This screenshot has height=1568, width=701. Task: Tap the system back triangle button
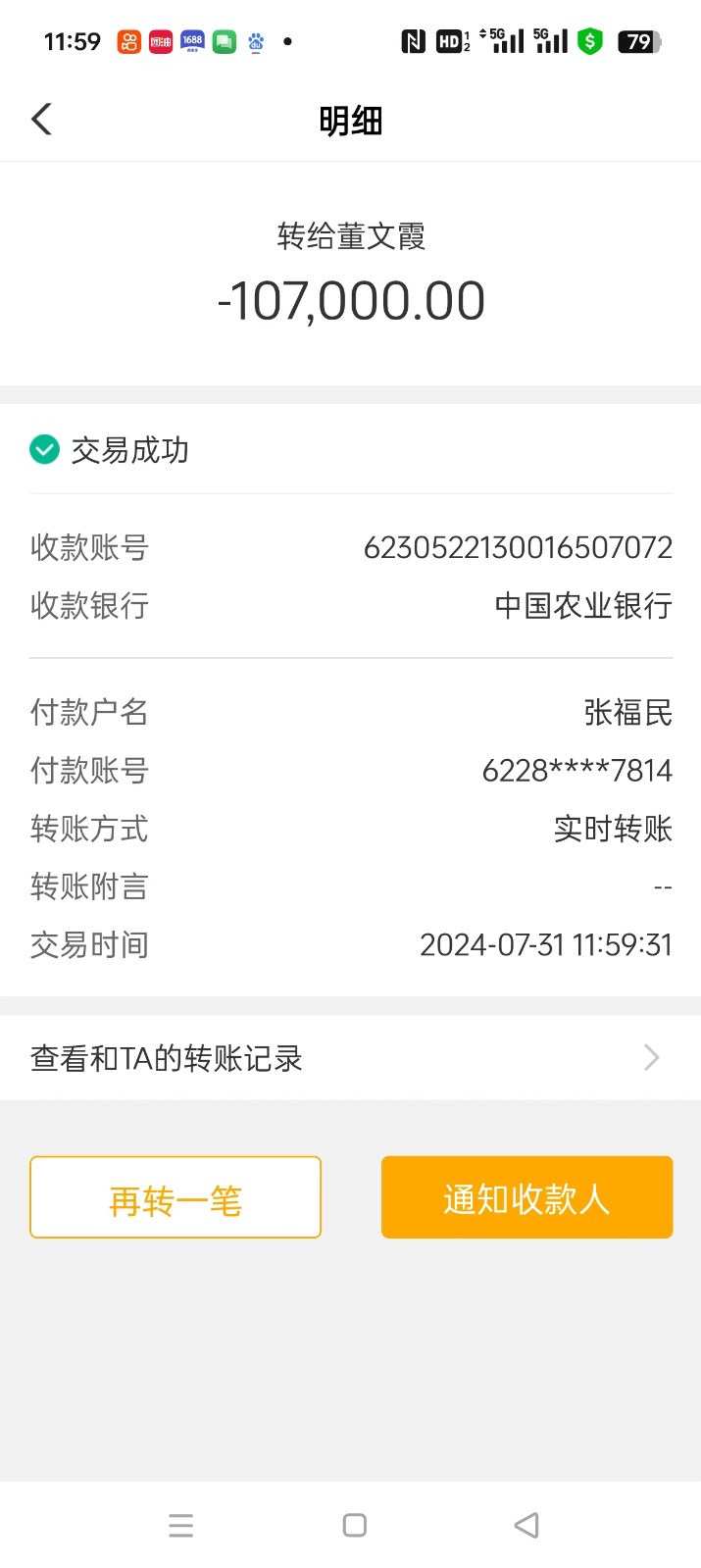click(x=526, y=1525)
